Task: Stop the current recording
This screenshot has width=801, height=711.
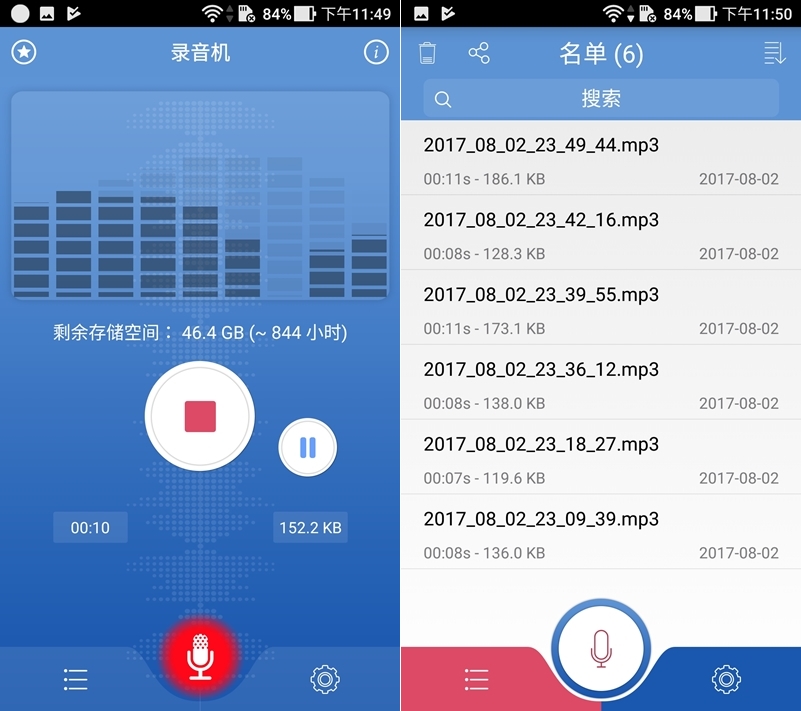Action: [x=200, y=416]
